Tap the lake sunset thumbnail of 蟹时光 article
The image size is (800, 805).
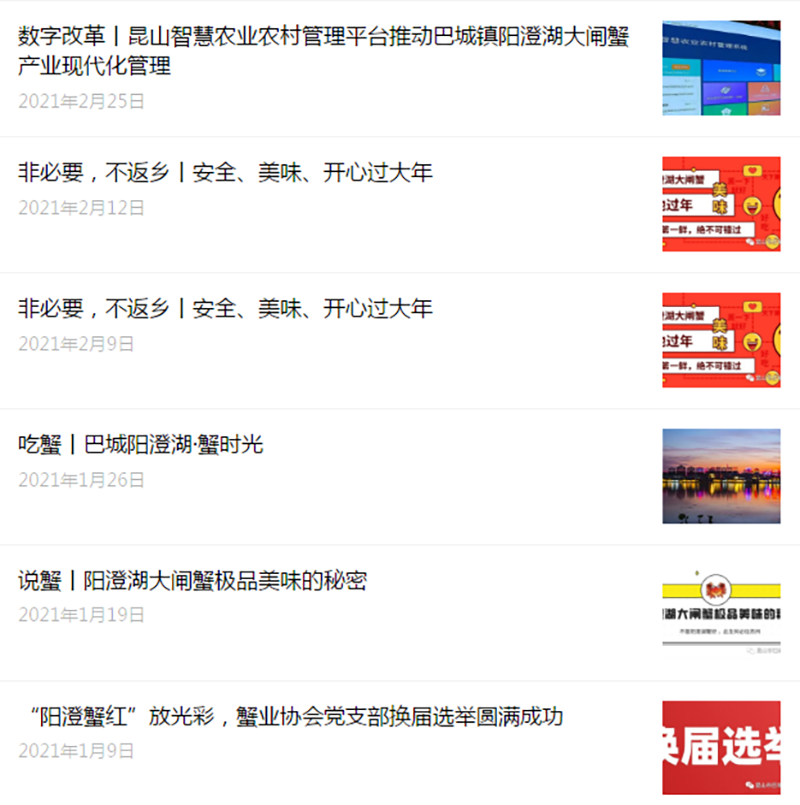[721, 476]
